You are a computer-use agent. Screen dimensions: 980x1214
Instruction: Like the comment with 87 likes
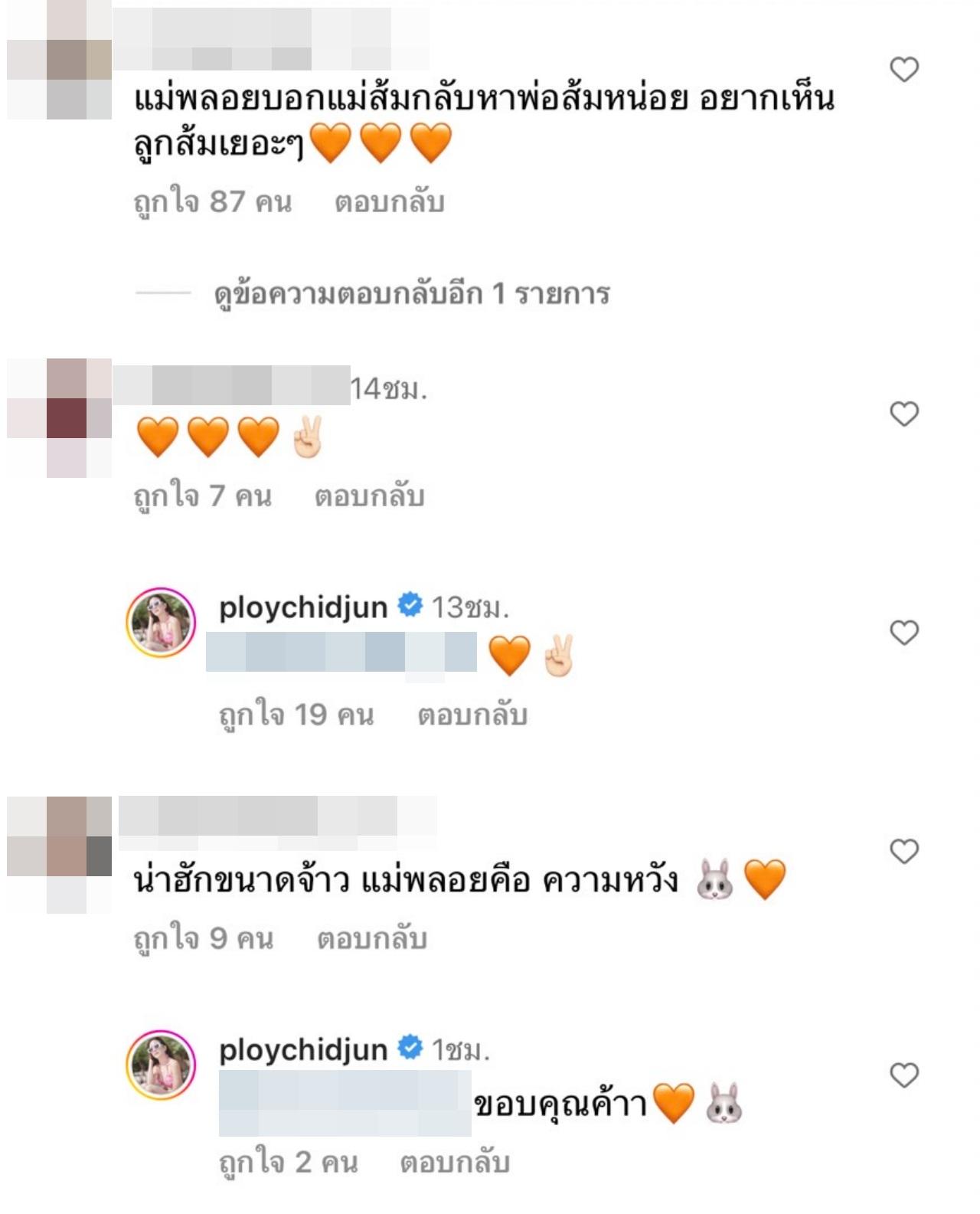[904, 70]
